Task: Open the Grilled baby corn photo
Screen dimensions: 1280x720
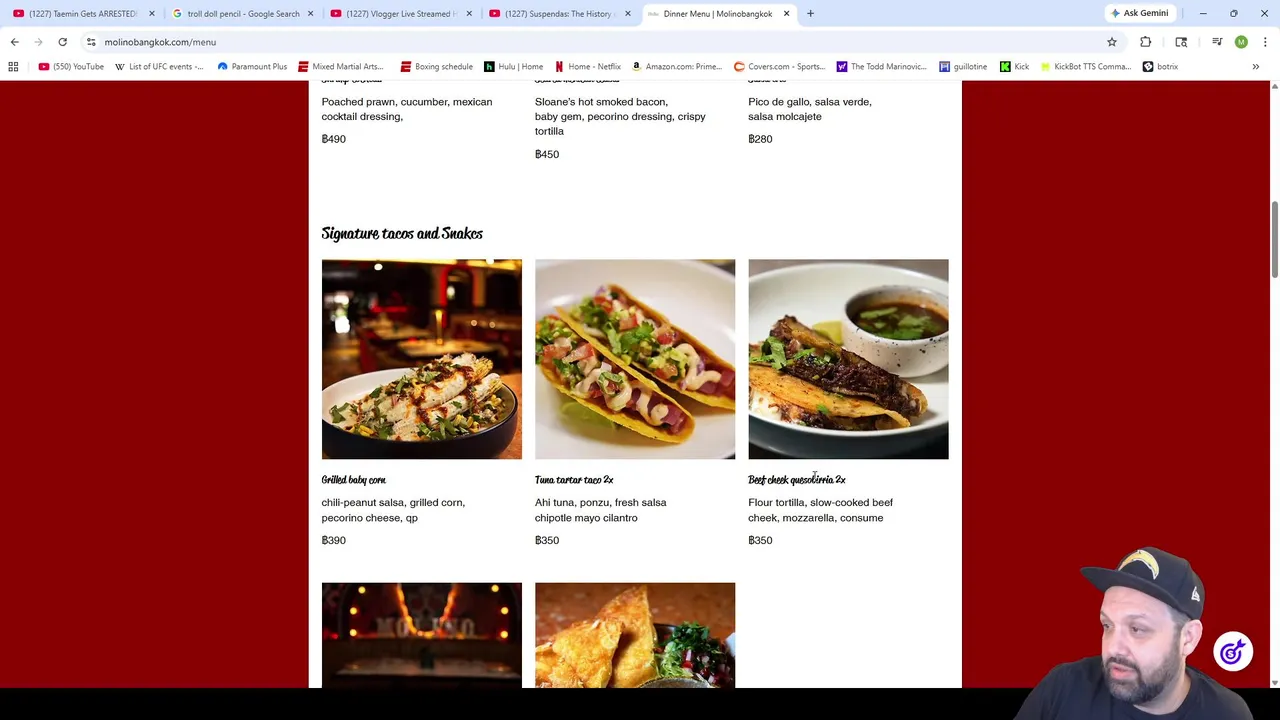Action: click(x=421, y=359)
